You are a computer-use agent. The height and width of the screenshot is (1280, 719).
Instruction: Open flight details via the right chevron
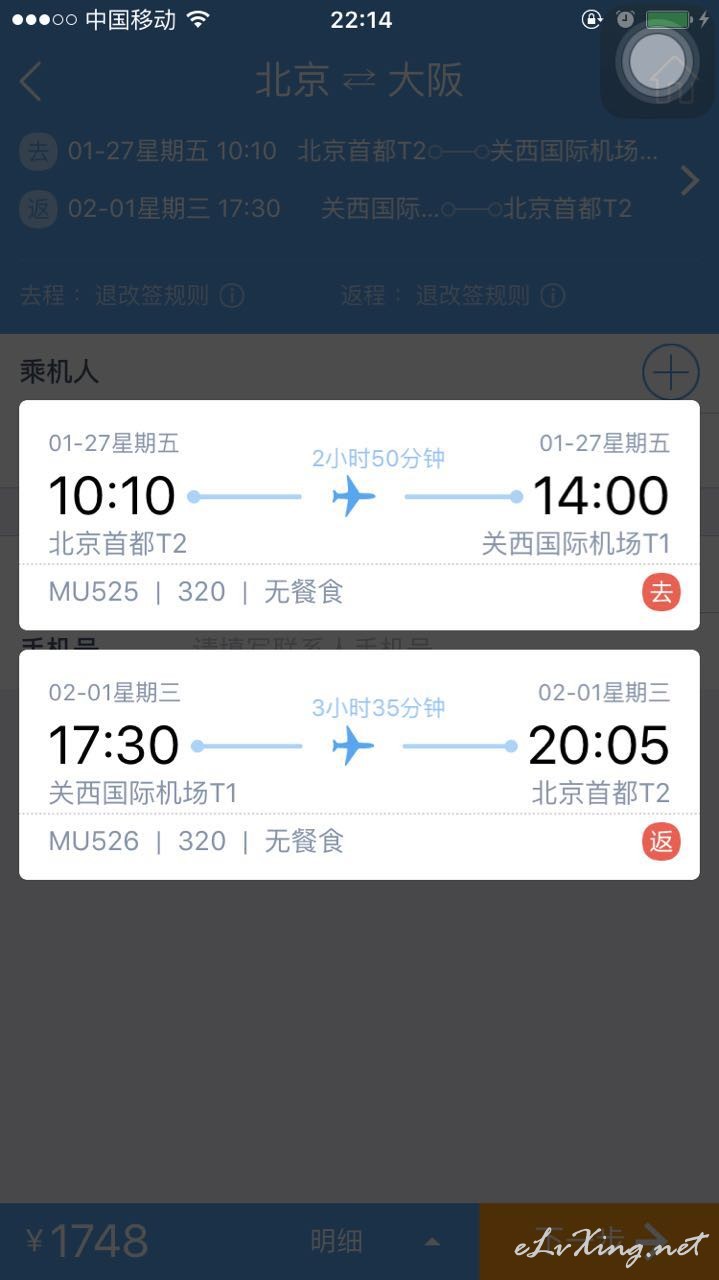(x=690, y=181)
